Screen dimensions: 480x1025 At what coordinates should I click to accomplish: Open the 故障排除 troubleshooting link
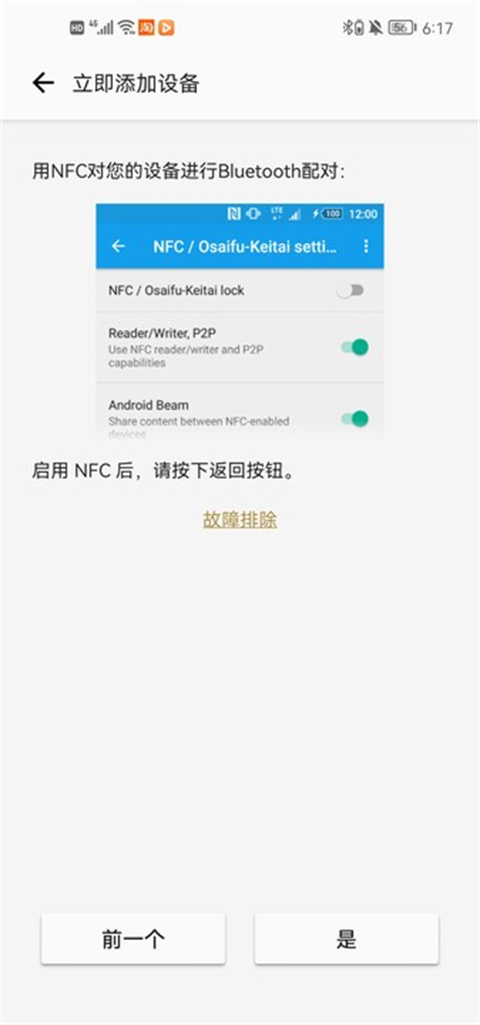click(239, 520)
